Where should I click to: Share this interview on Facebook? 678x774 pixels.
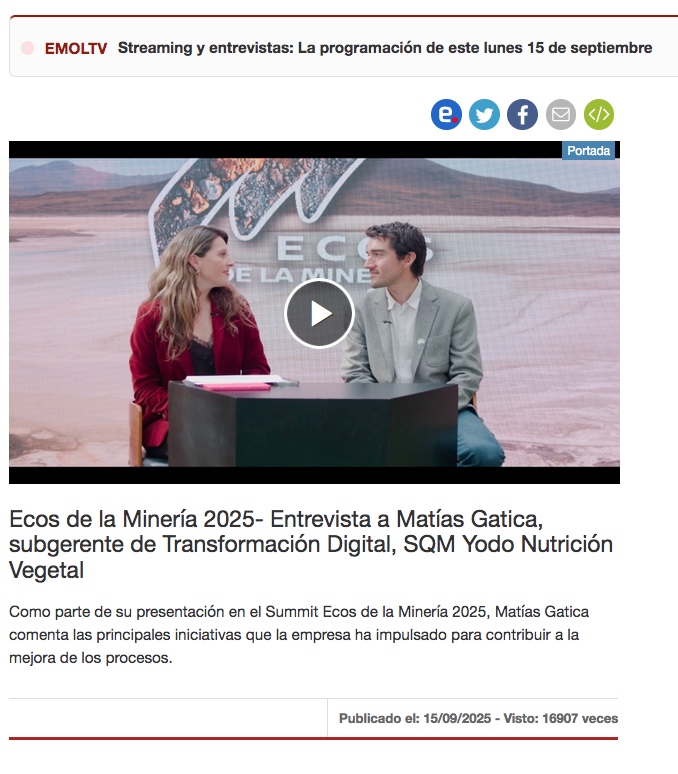[522, 114]
